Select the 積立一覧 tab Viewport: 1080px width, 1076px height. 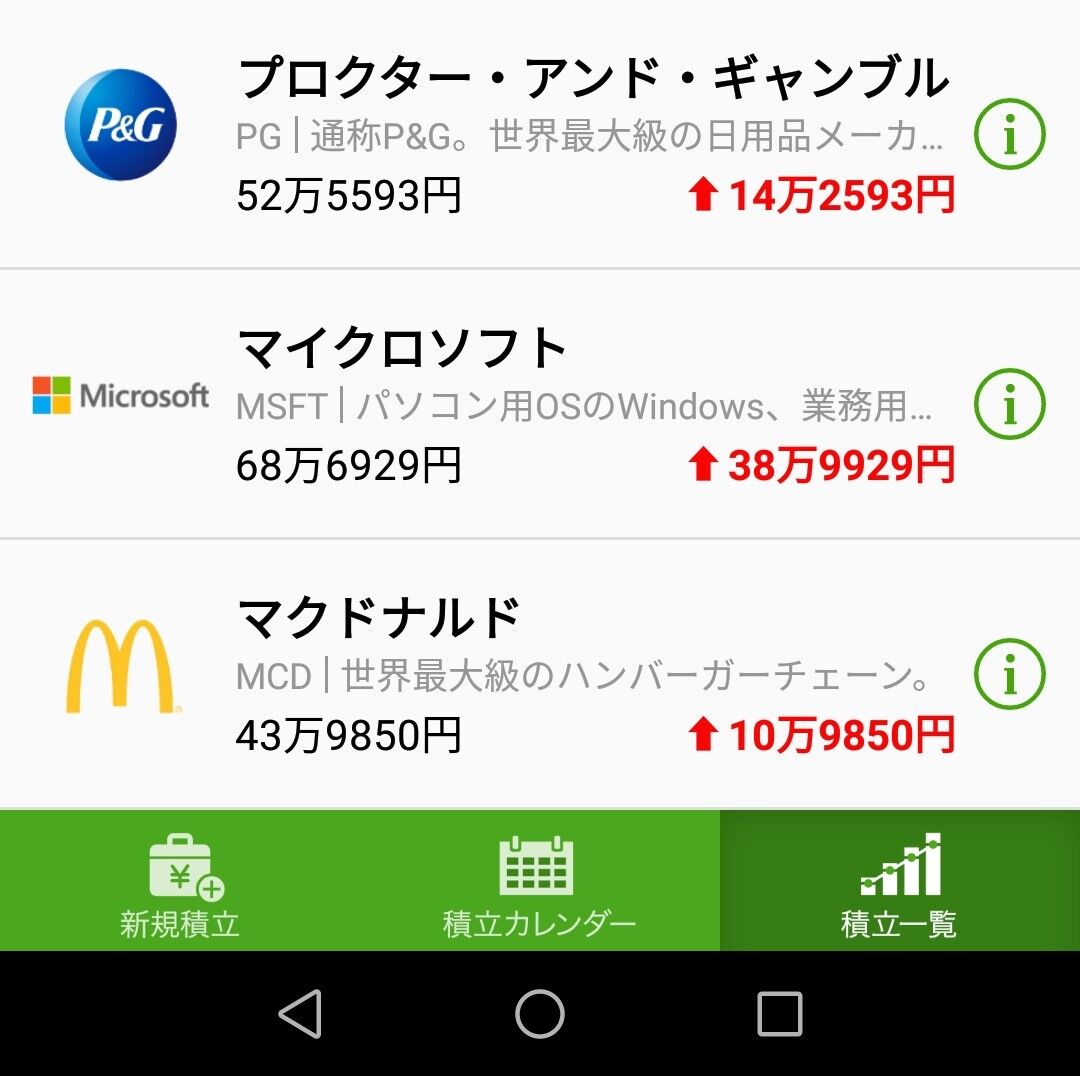(x=899, y=881)
